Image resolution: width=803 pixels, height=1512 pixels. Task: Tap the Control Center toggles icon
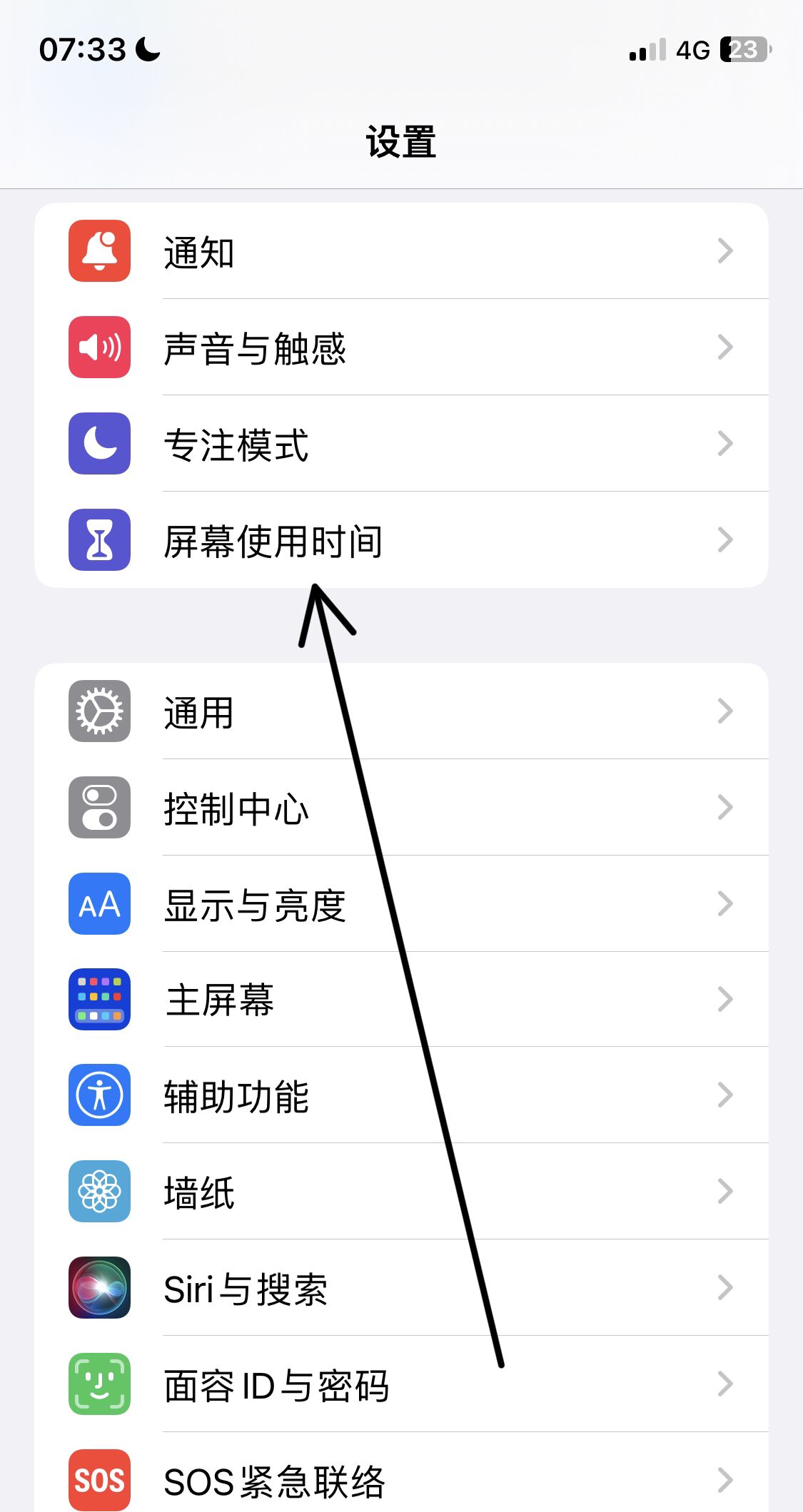coord(99,808)
